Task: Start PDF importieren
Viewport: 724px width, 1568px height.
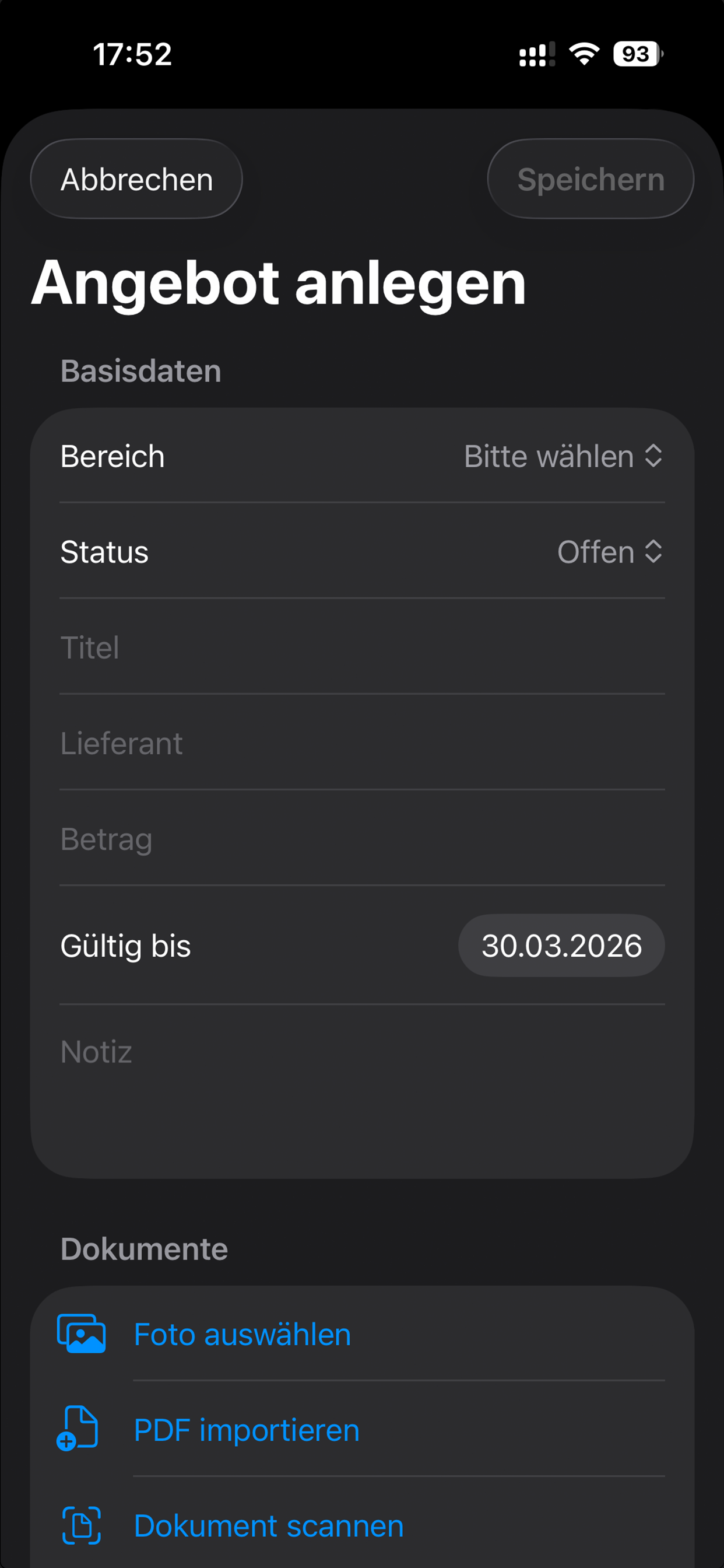Action: click(x=246, y=1429)
